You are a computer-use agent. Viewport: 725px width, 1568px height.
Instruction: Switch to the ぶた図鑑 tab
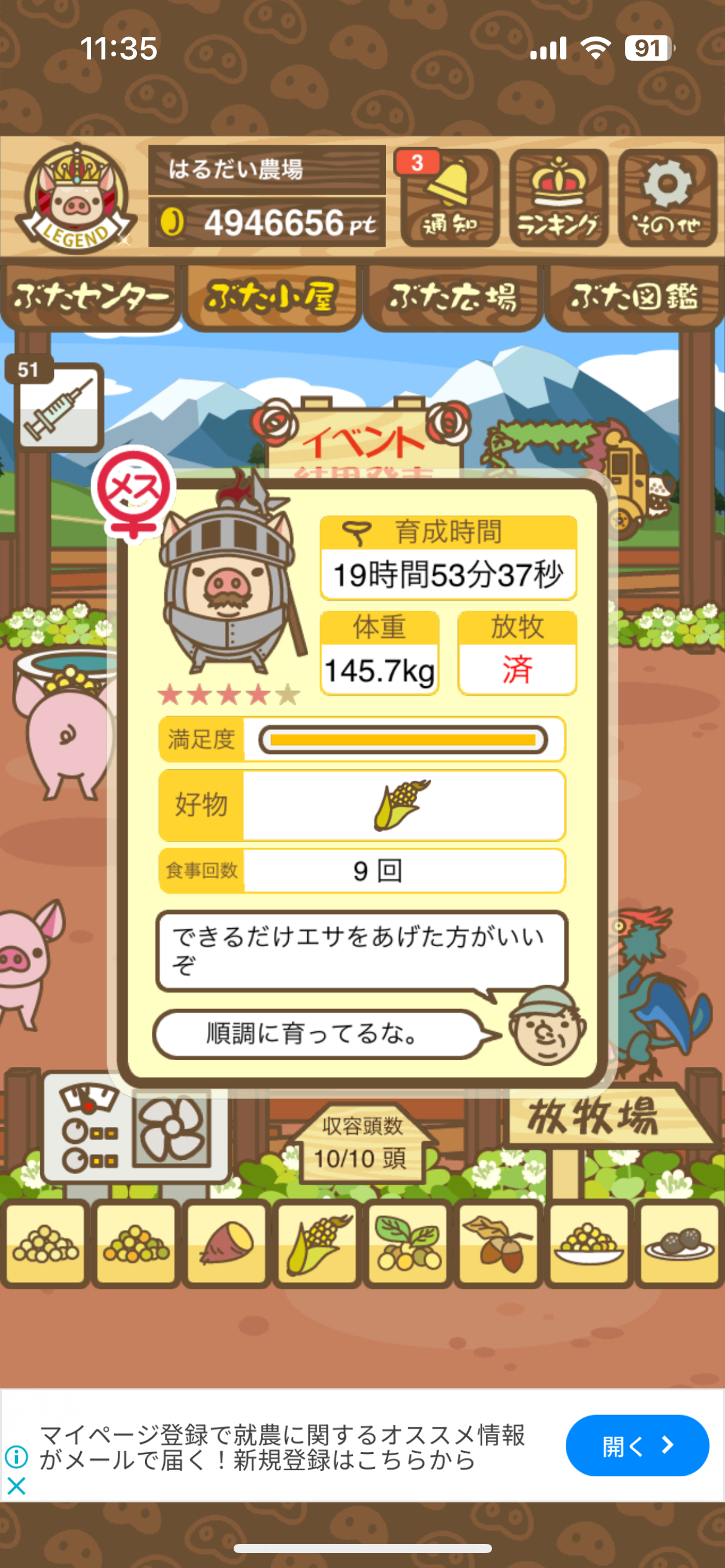click(x=634, y=298)
